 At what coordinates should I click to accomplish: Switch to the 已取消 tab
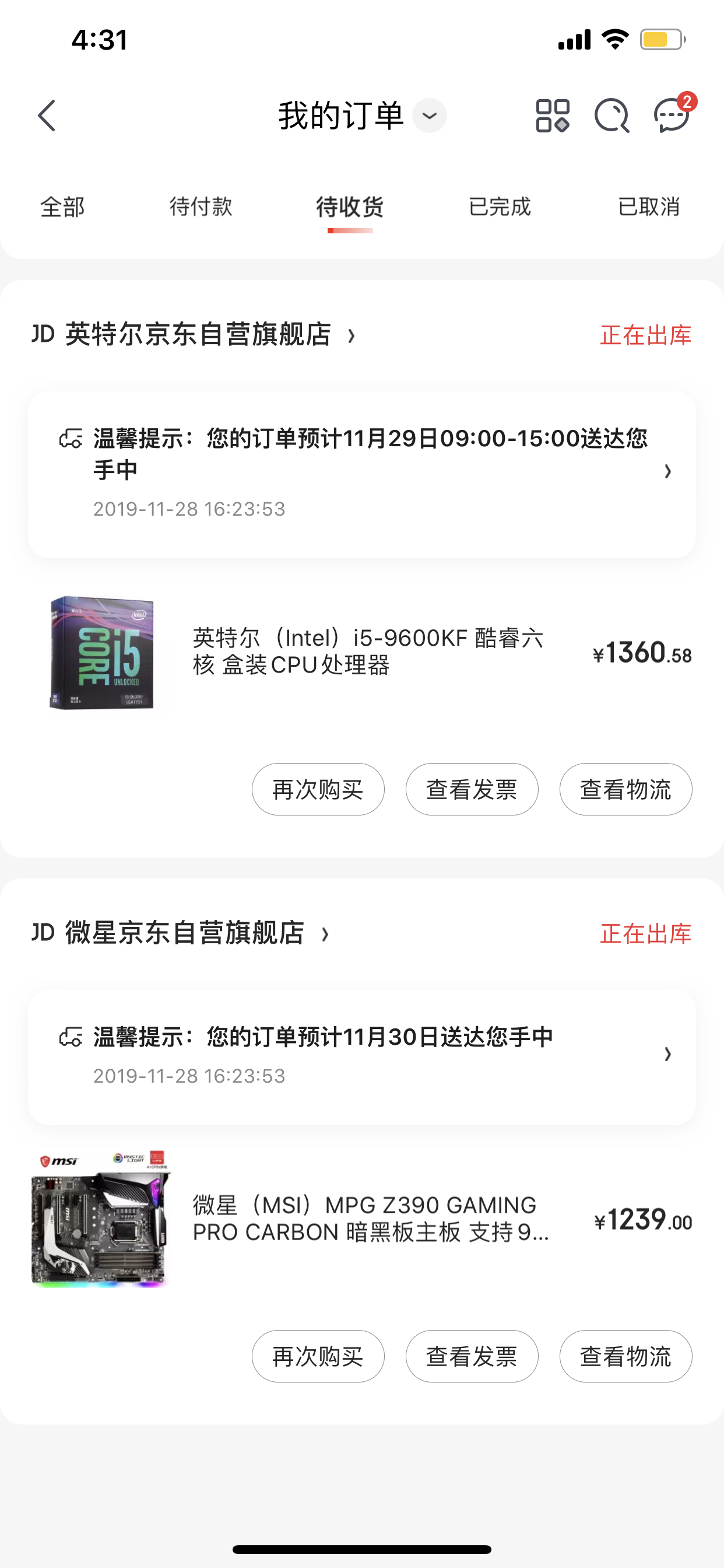point(649,207)
